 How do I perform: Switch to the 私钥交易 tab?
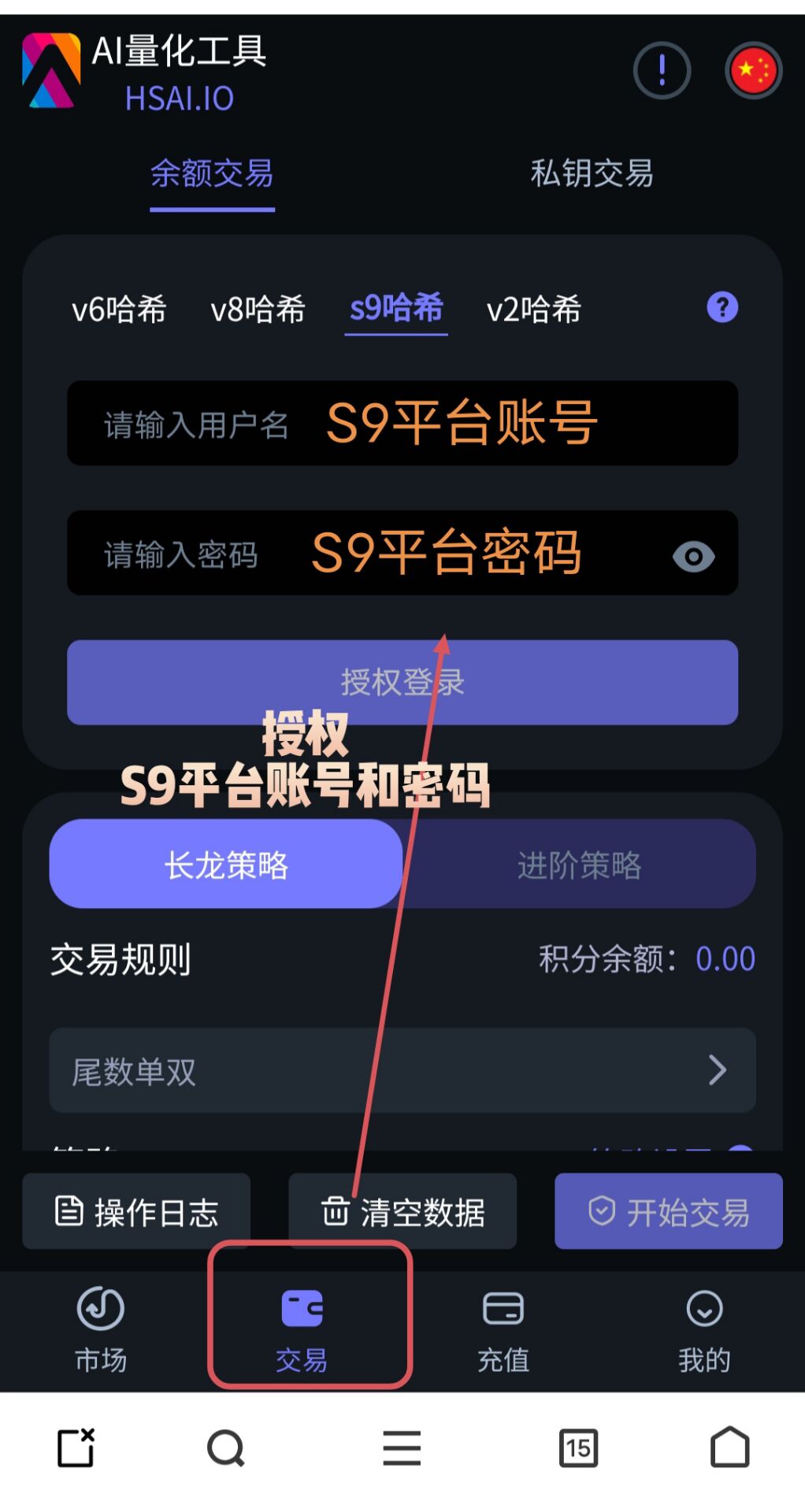tap(591, 175)
